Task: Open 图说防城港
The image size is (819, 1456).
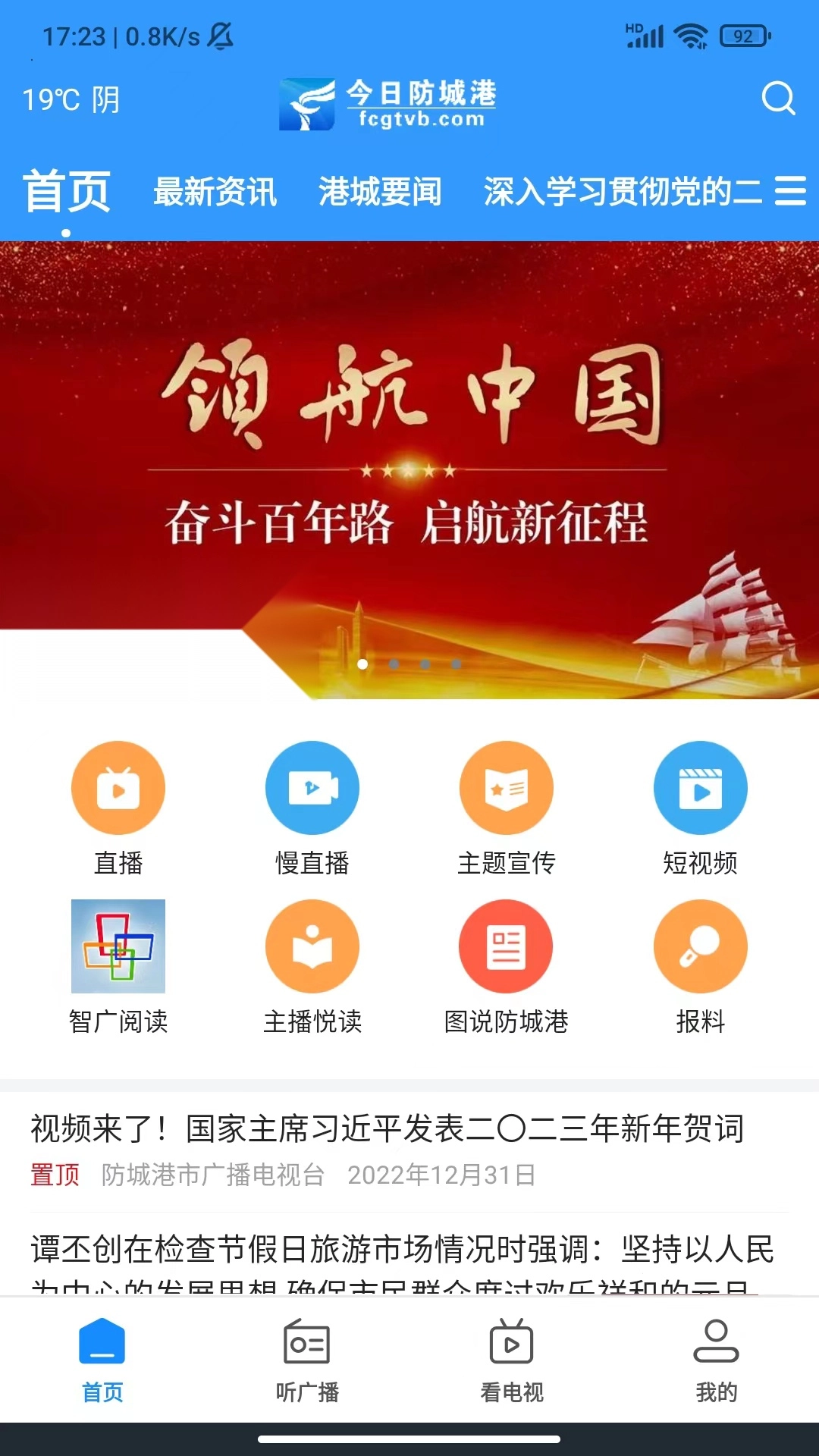Action: click(x=507, y=946)
